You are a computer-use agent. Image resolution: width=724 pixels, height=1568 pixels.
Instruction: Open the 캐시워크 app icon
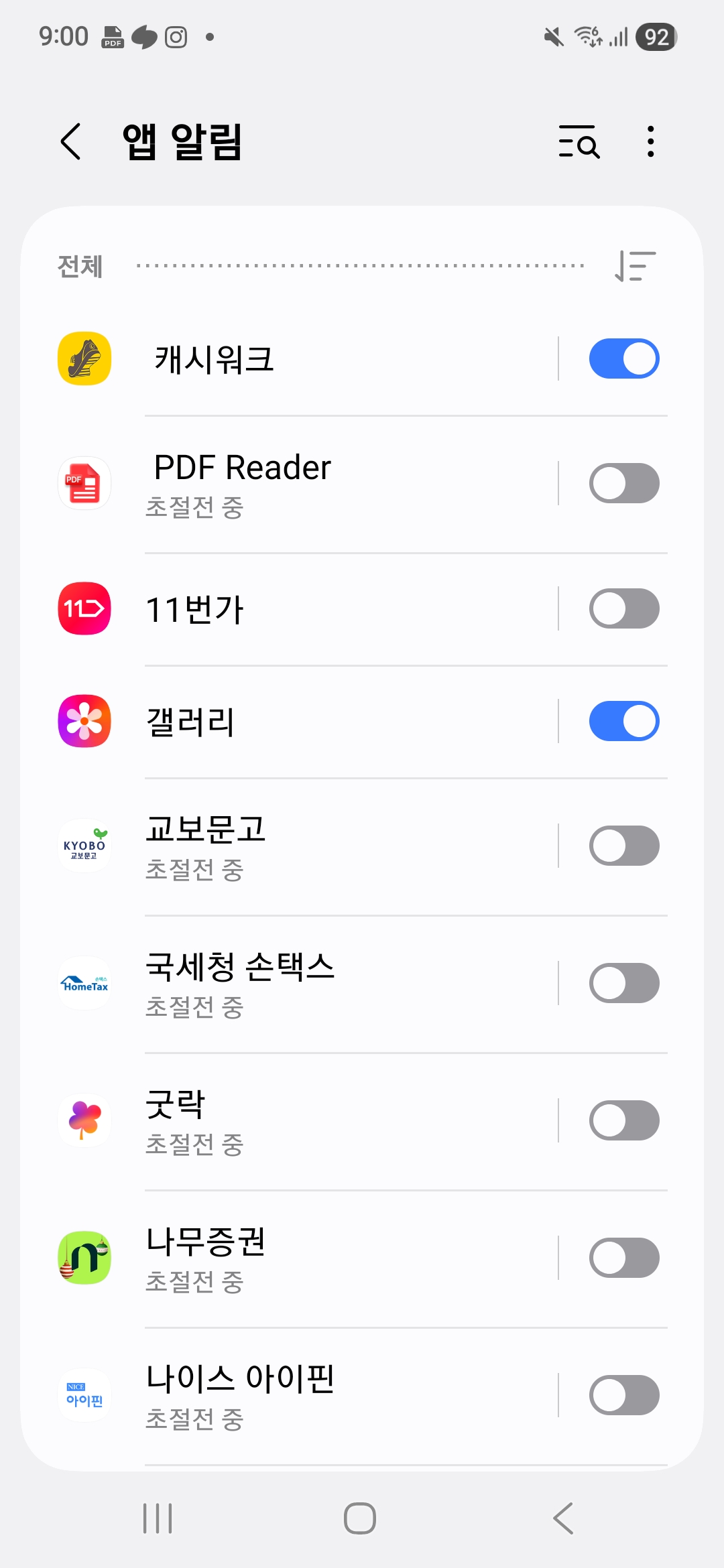tap(84, 358)
